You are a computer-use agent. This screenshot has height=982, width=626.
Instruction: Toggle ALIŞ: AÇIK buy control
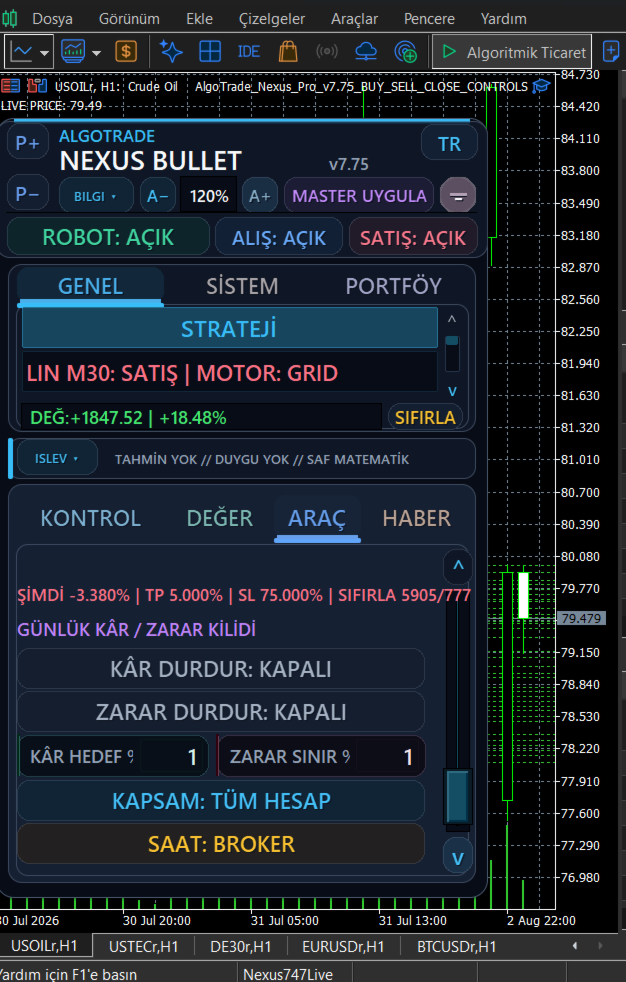click(x=279, y=237)
